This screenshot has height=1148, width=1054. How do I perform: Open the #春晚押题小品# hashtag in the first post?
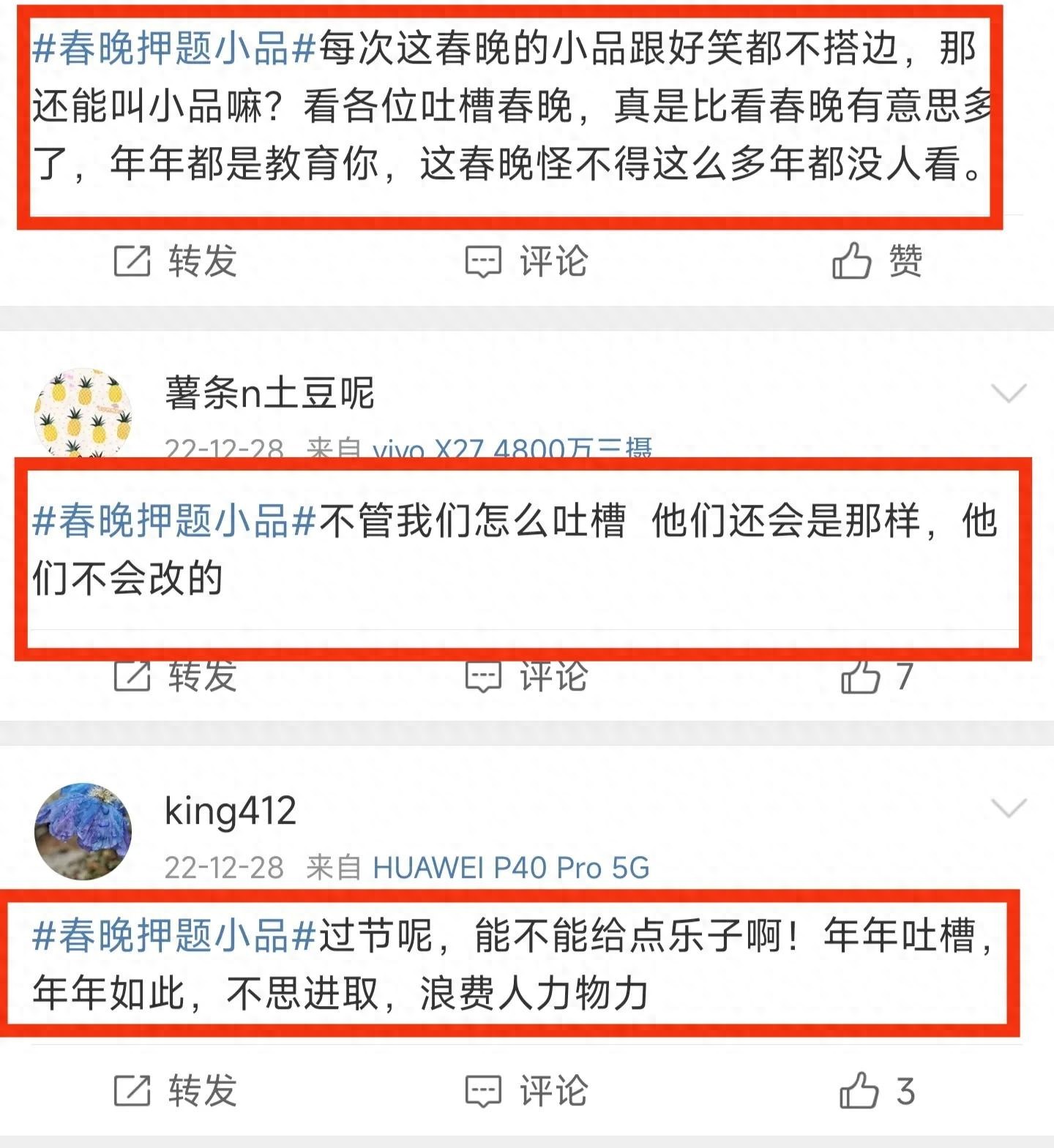click(x=174, y=49)
